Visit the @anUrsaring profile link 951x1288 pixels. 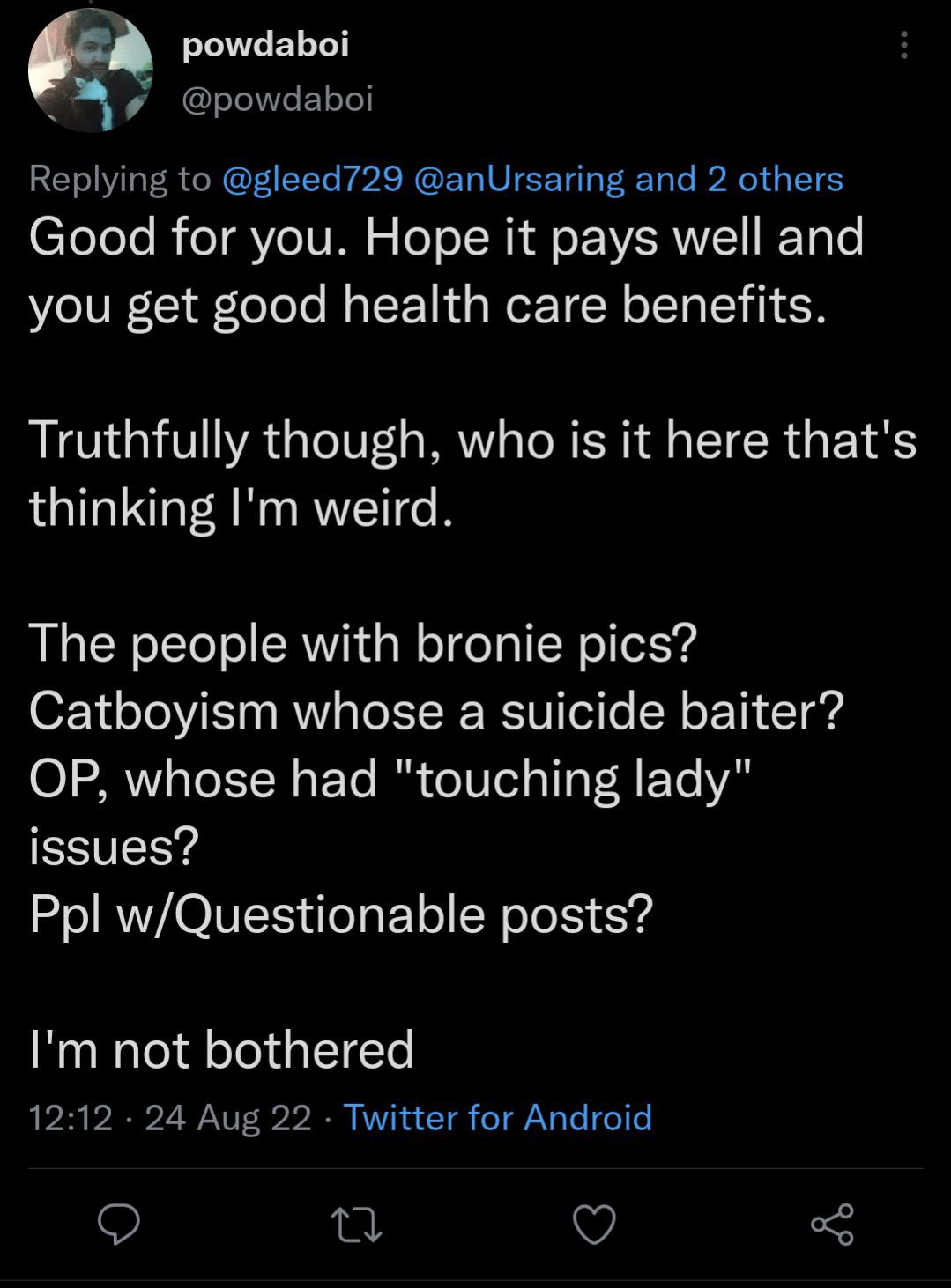click(518, 179)
